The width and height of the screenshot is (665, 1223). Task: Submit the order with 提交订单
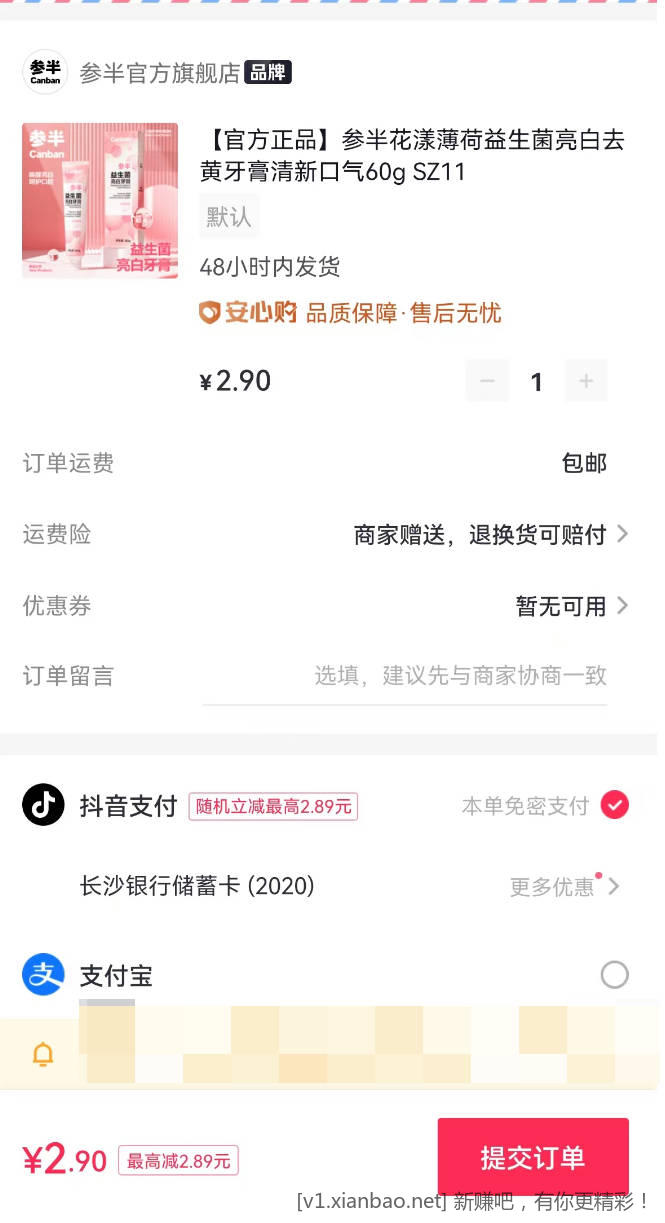(532, 1157)
